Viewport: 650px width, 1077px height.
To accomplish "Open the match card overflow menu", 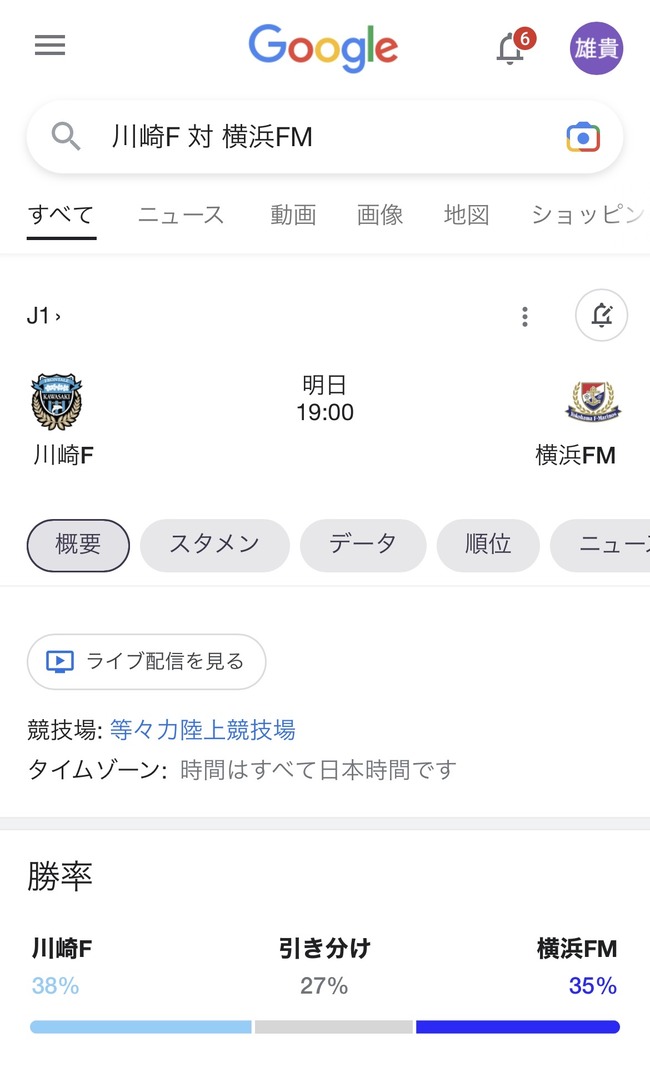I will (x=525, y=317).
